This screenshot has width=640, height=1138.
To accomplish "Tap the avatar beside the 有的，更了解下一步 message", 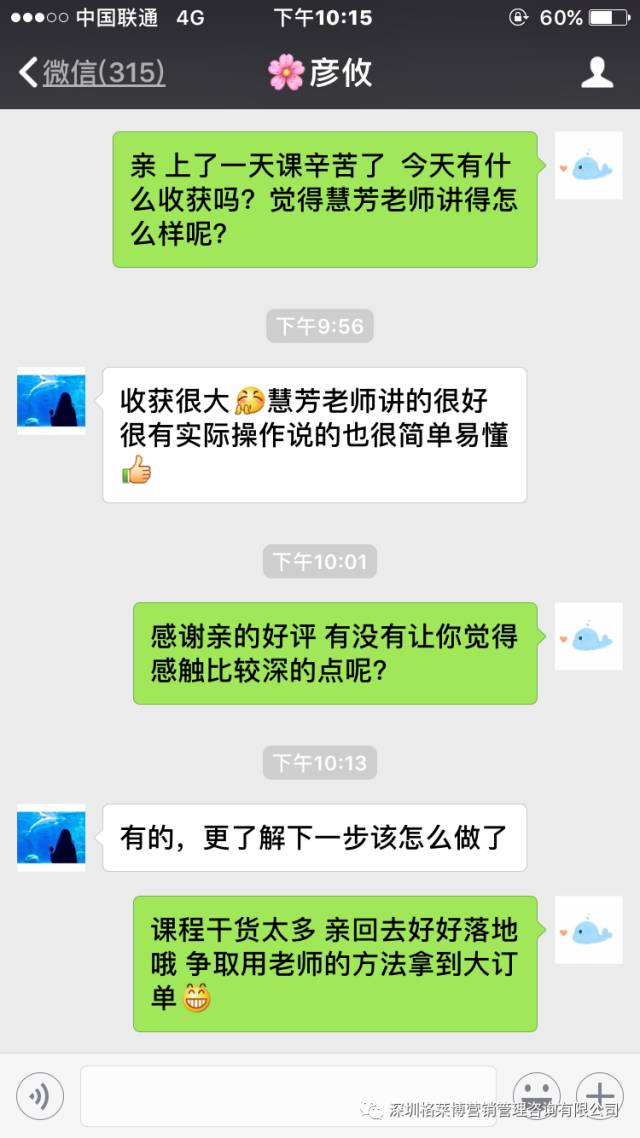I will click(51, 837).
